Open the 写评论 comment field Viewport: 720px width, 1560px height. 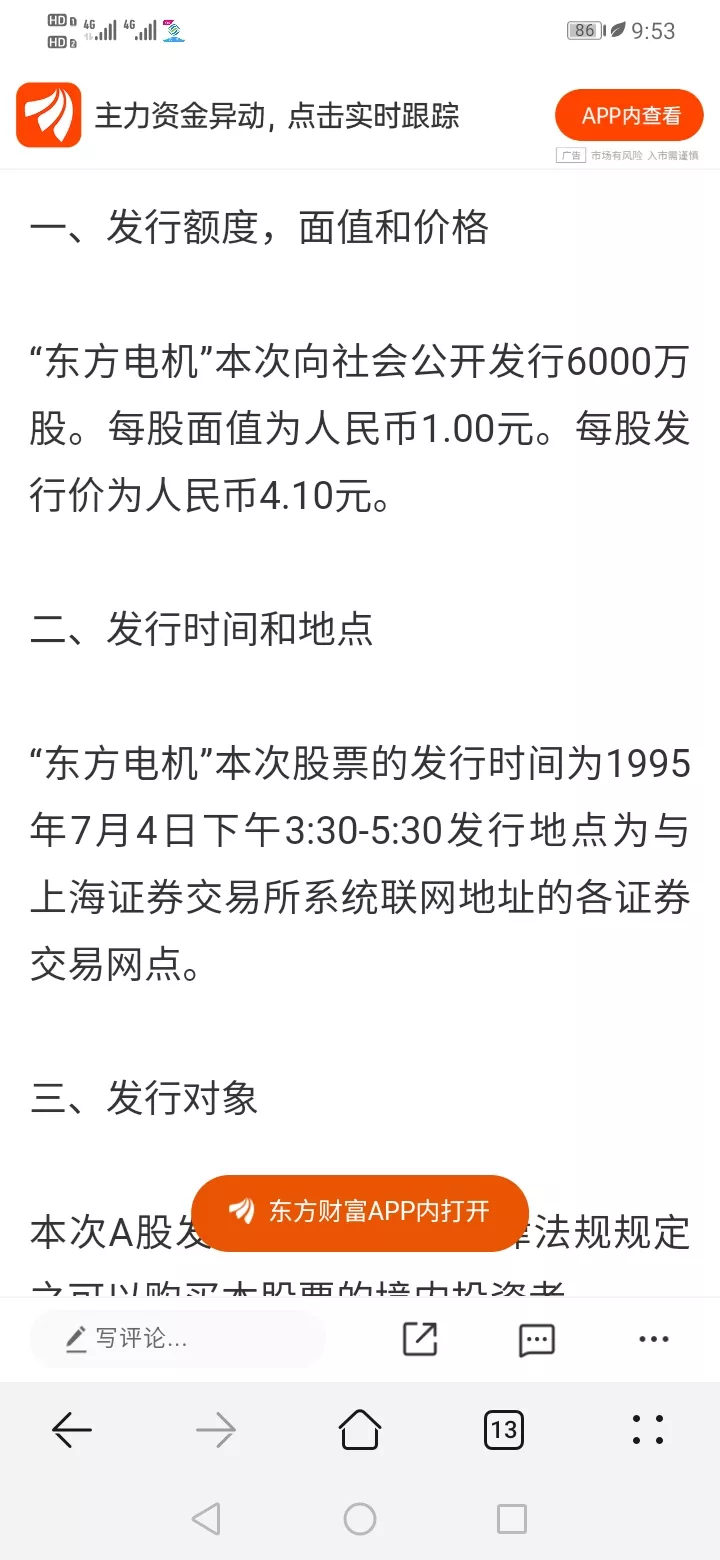click(178, 1338)
